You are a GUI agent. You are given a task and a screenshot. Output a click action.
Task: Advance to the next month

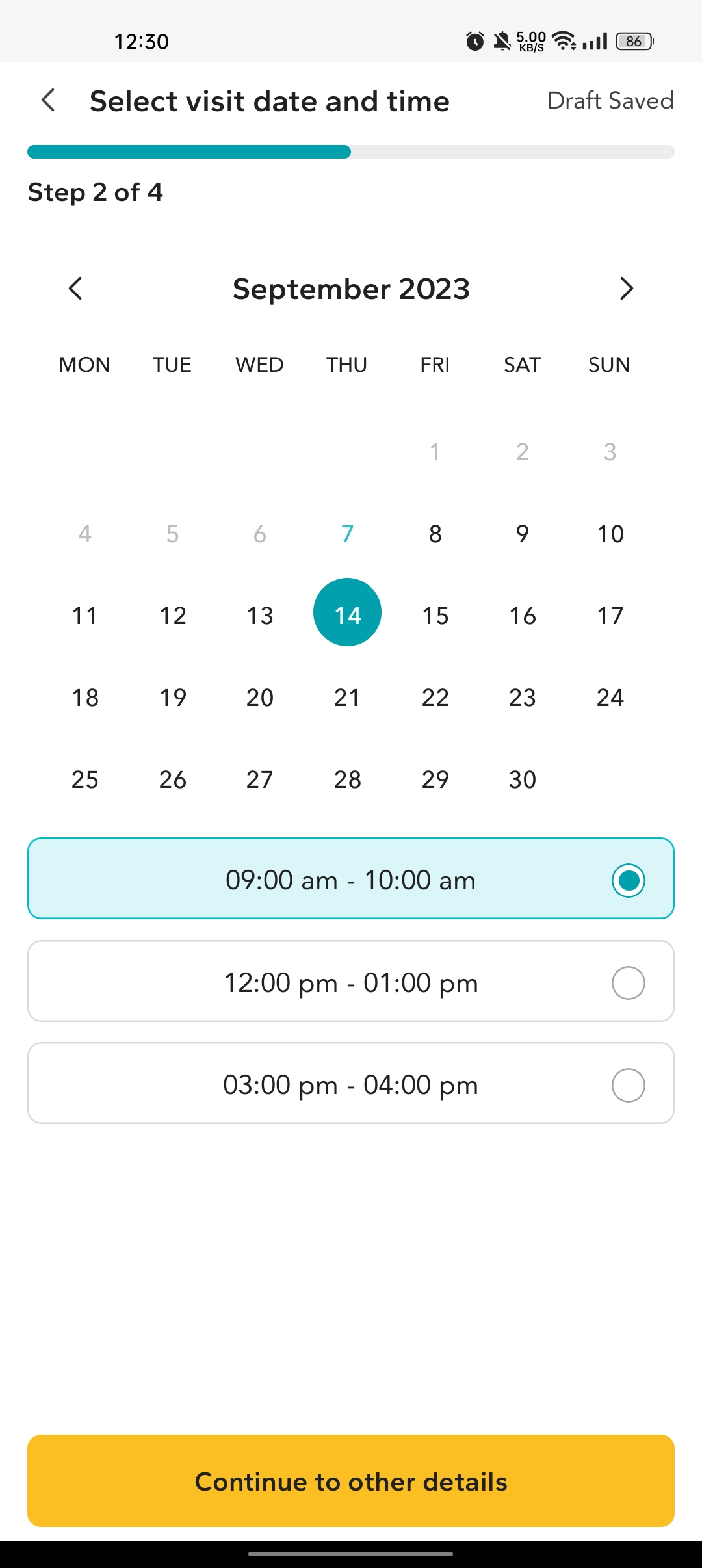[x=626, y=288]
